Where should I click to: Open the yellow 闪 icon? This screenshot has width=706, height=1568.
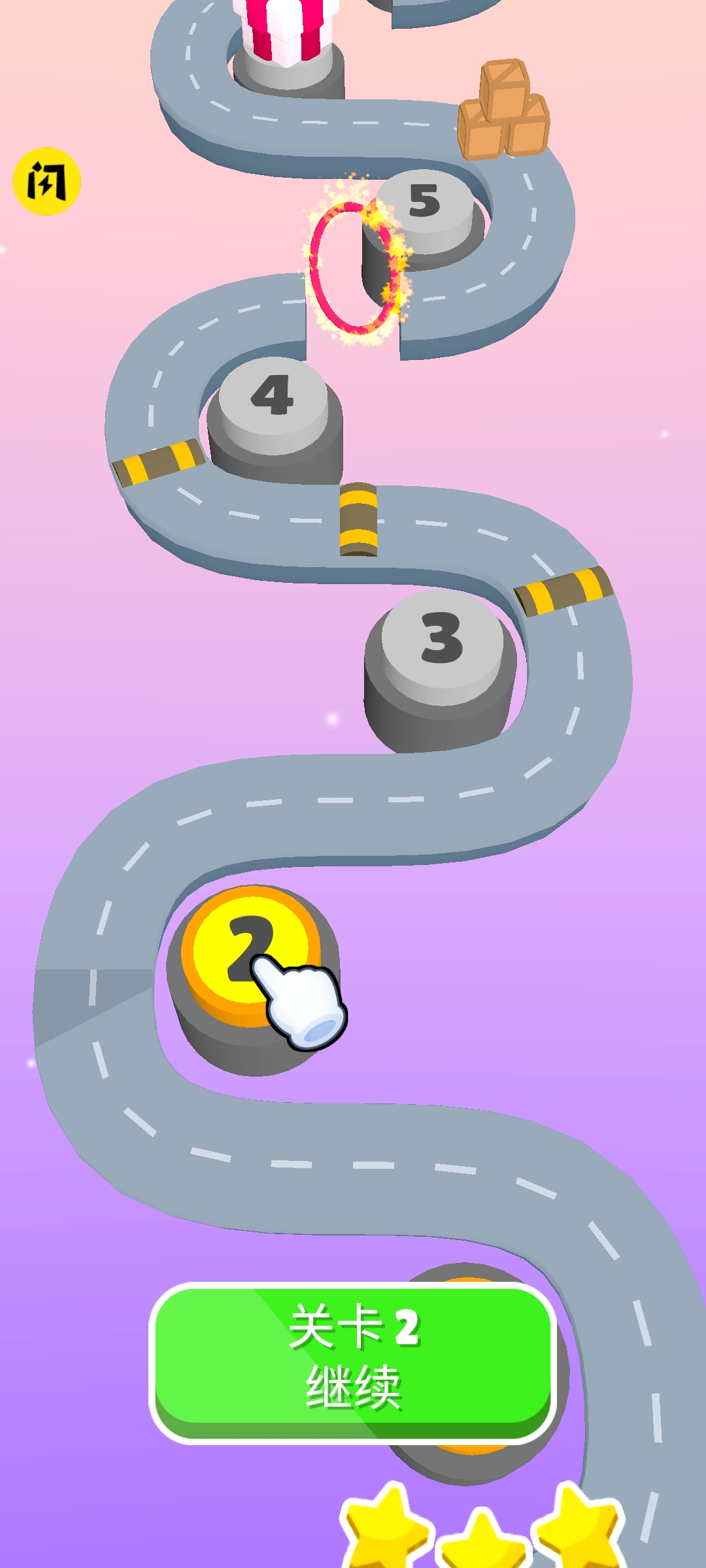[x=46, y=181]
